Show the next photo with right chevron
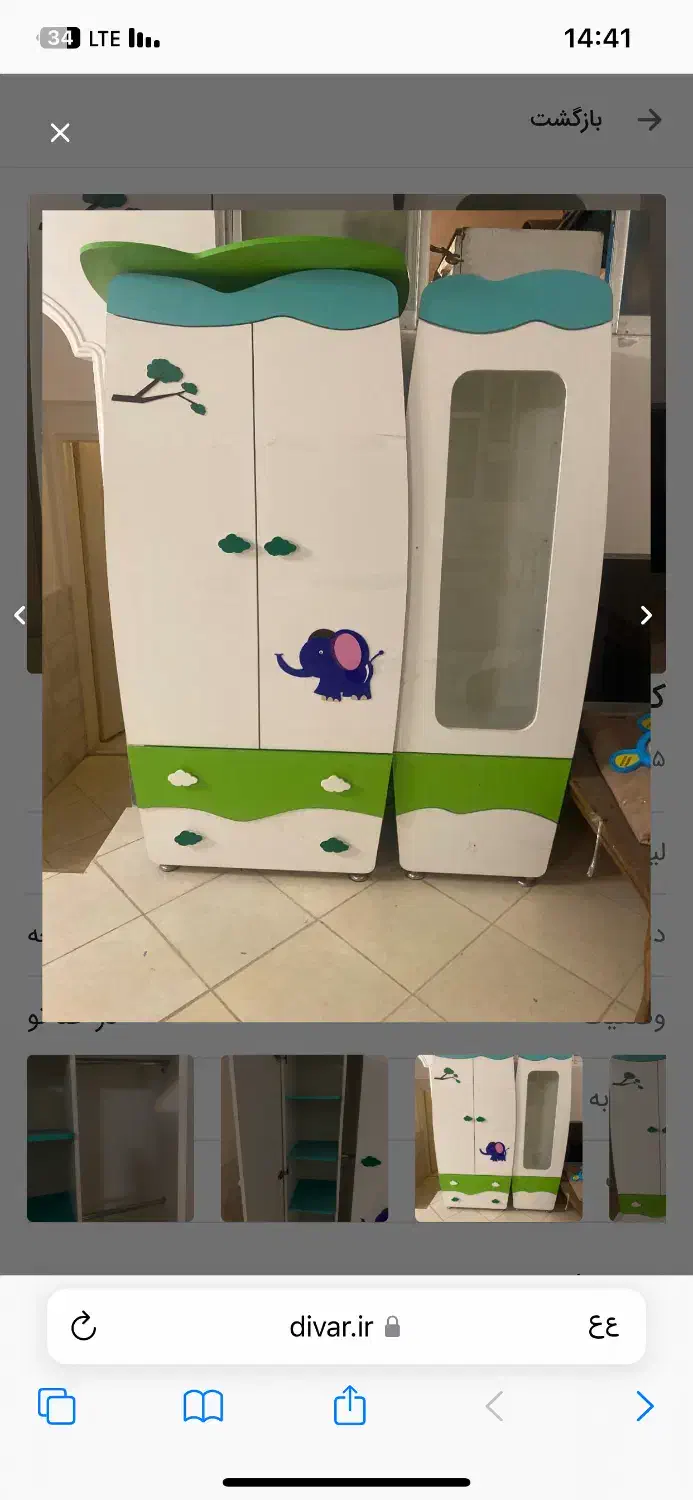 (646, 615)
